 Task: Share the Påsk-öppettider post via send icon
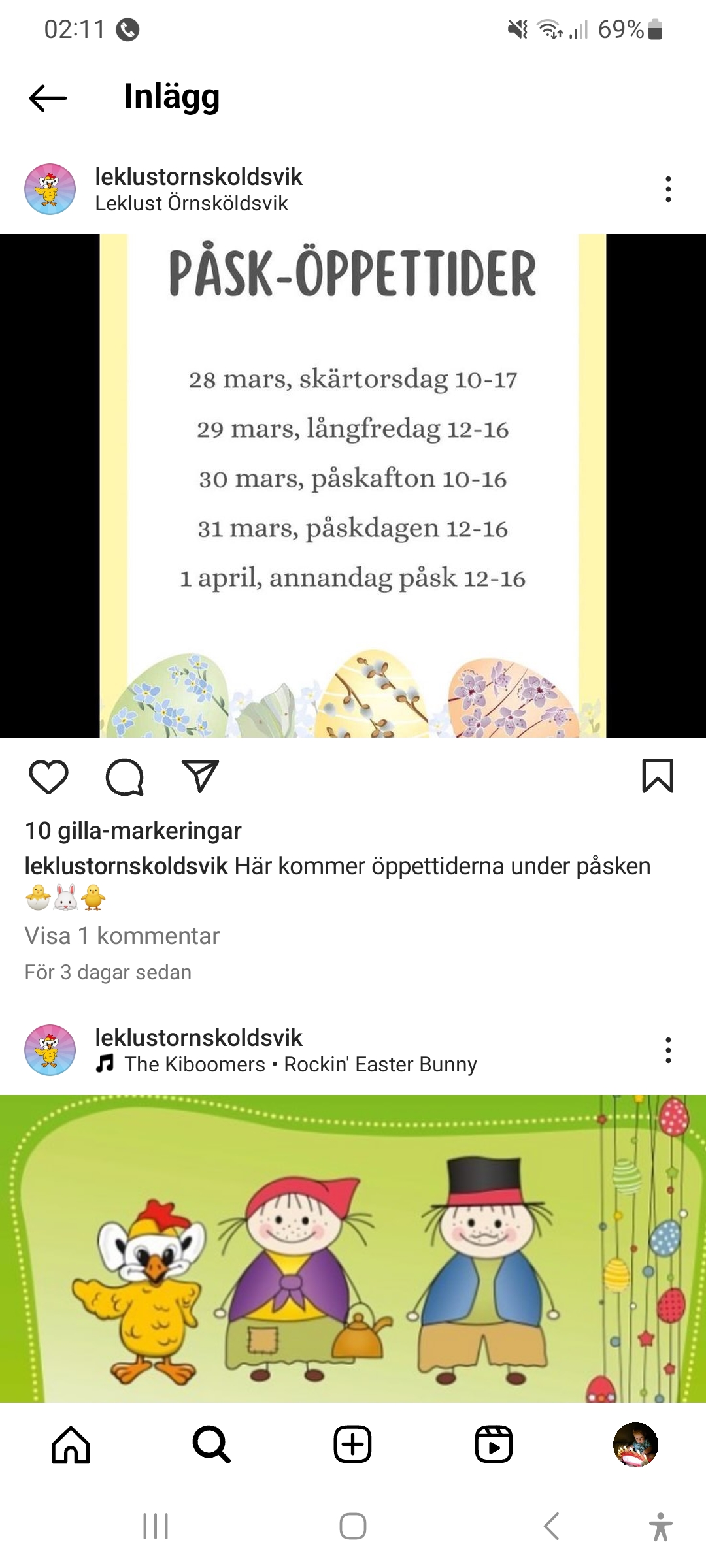point(200,777)
